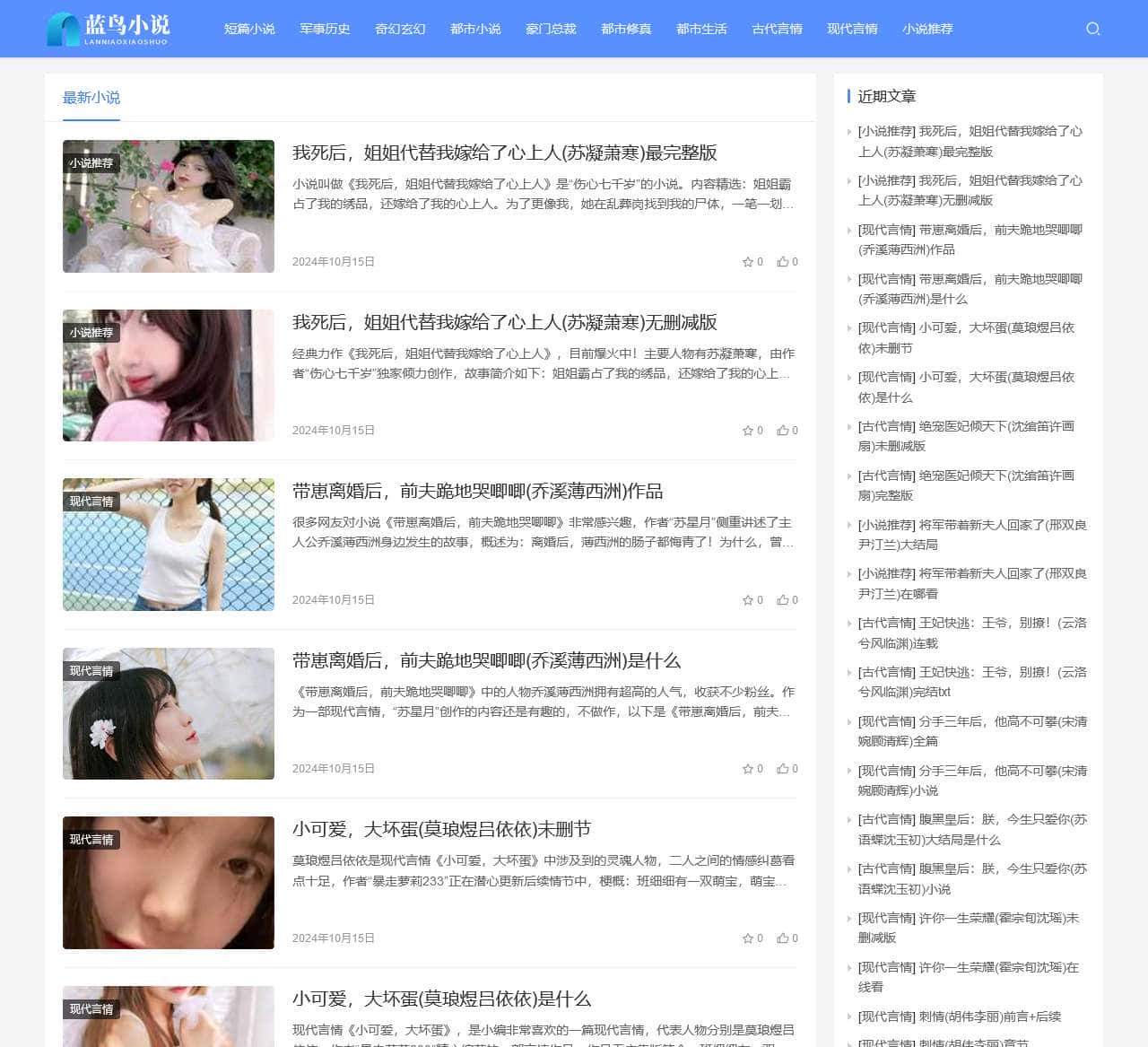Image resolution: width=1148 pixels, height=1047 pixels.
Task: Open article 我死后，姐姐代替我嫁给了心上人 最完整版
Action: 504,153
